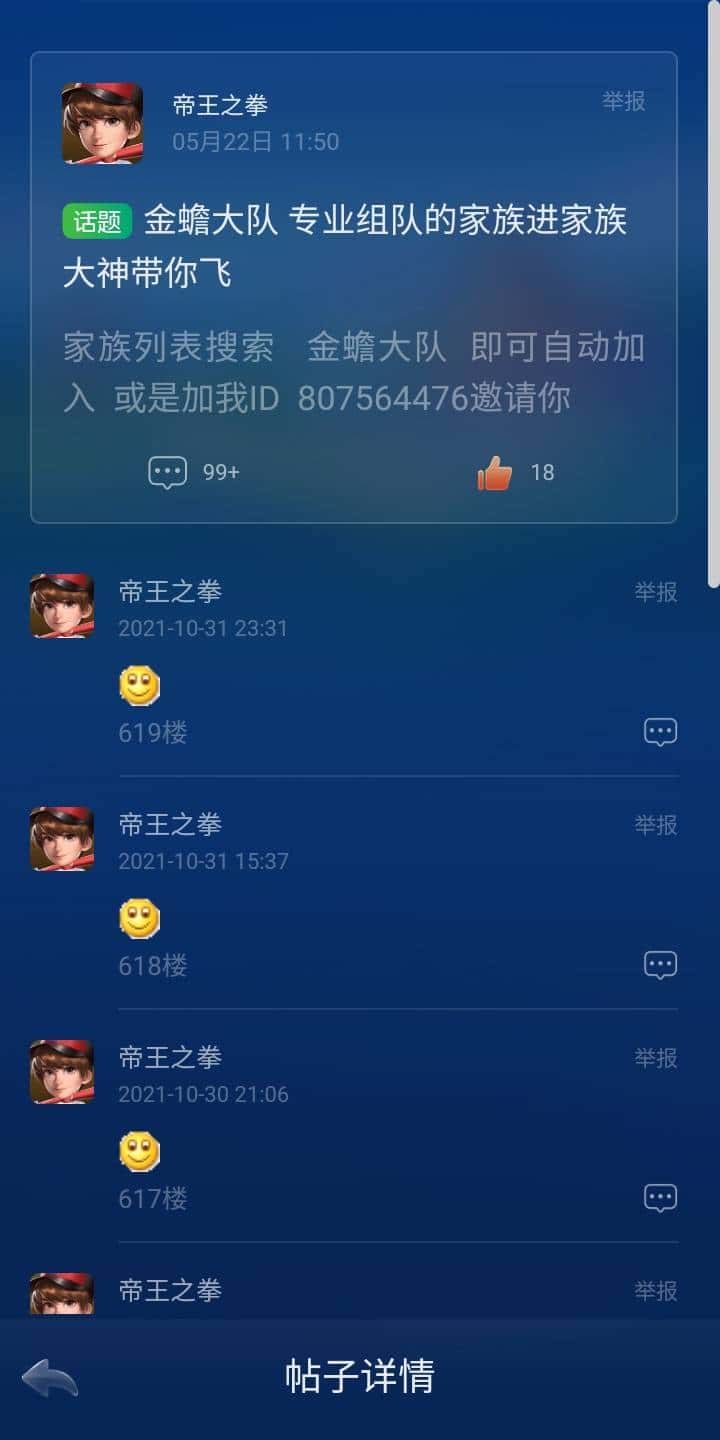The height and width of the screenshot is (1440, 720).
Task: Tap 举报 on the floor 618 reply
Action: (653, 825)
